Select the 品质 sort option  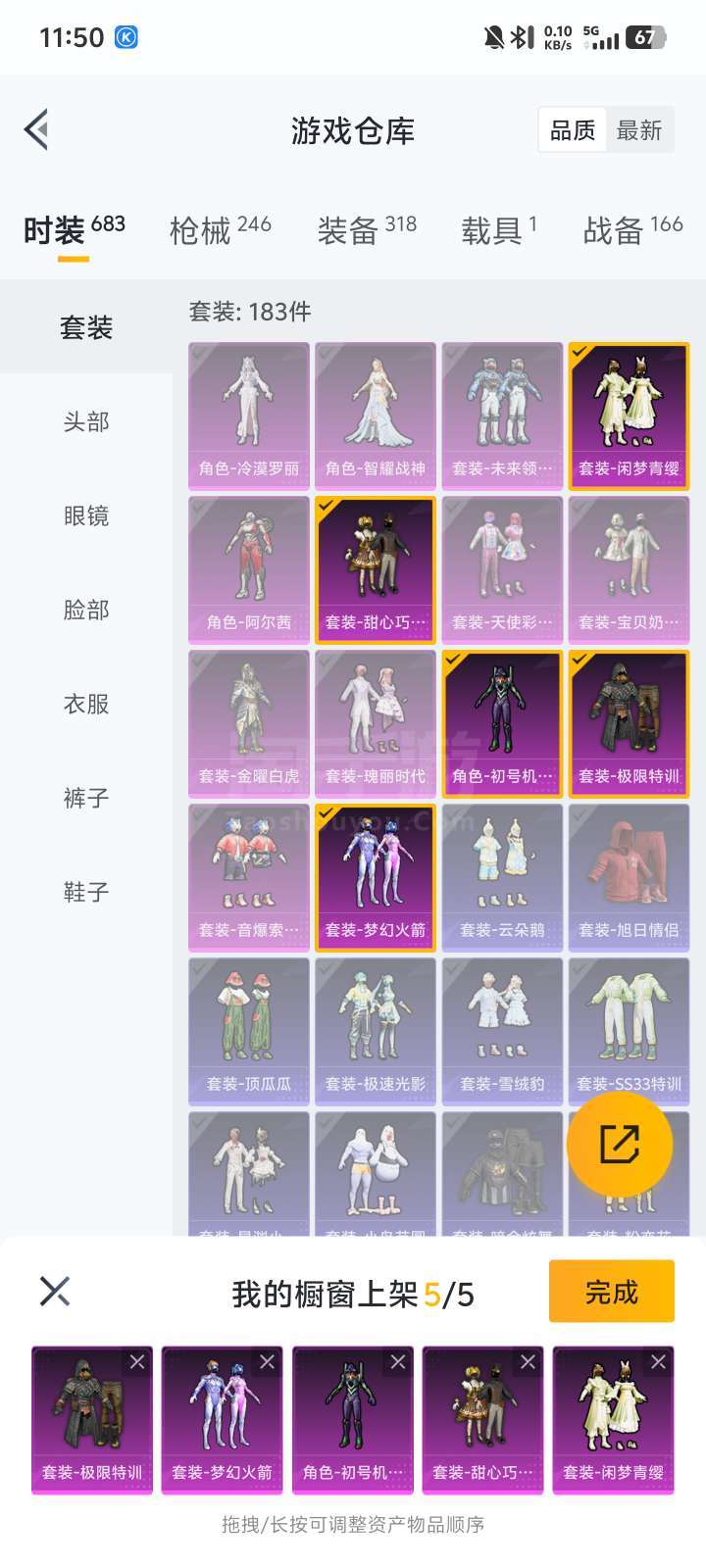[573, 130]
